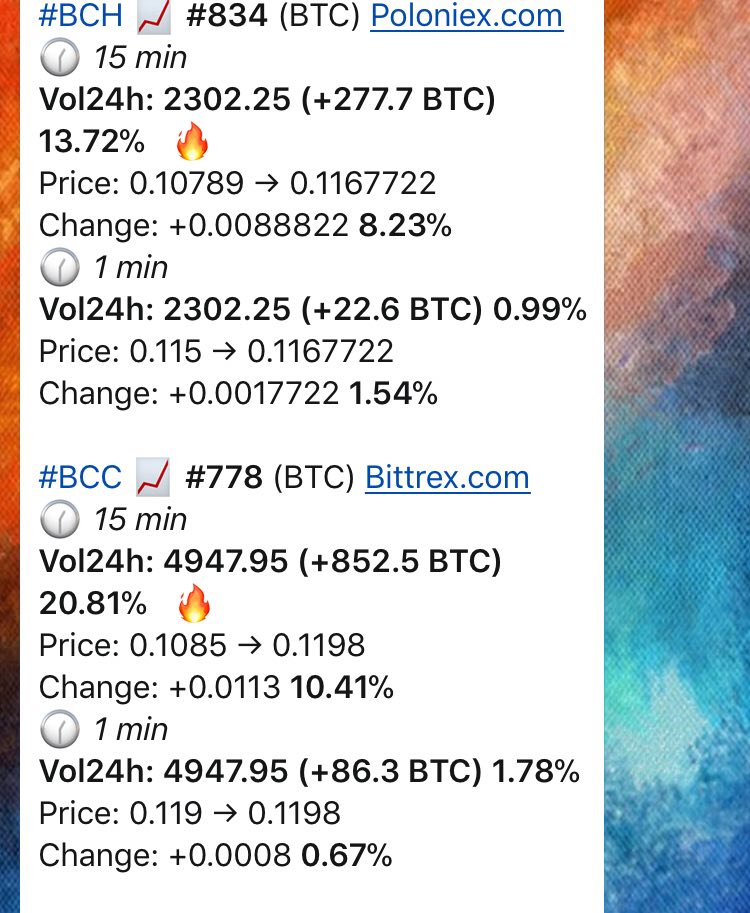Open the #BCH hashtag

(x=81, y=15)
